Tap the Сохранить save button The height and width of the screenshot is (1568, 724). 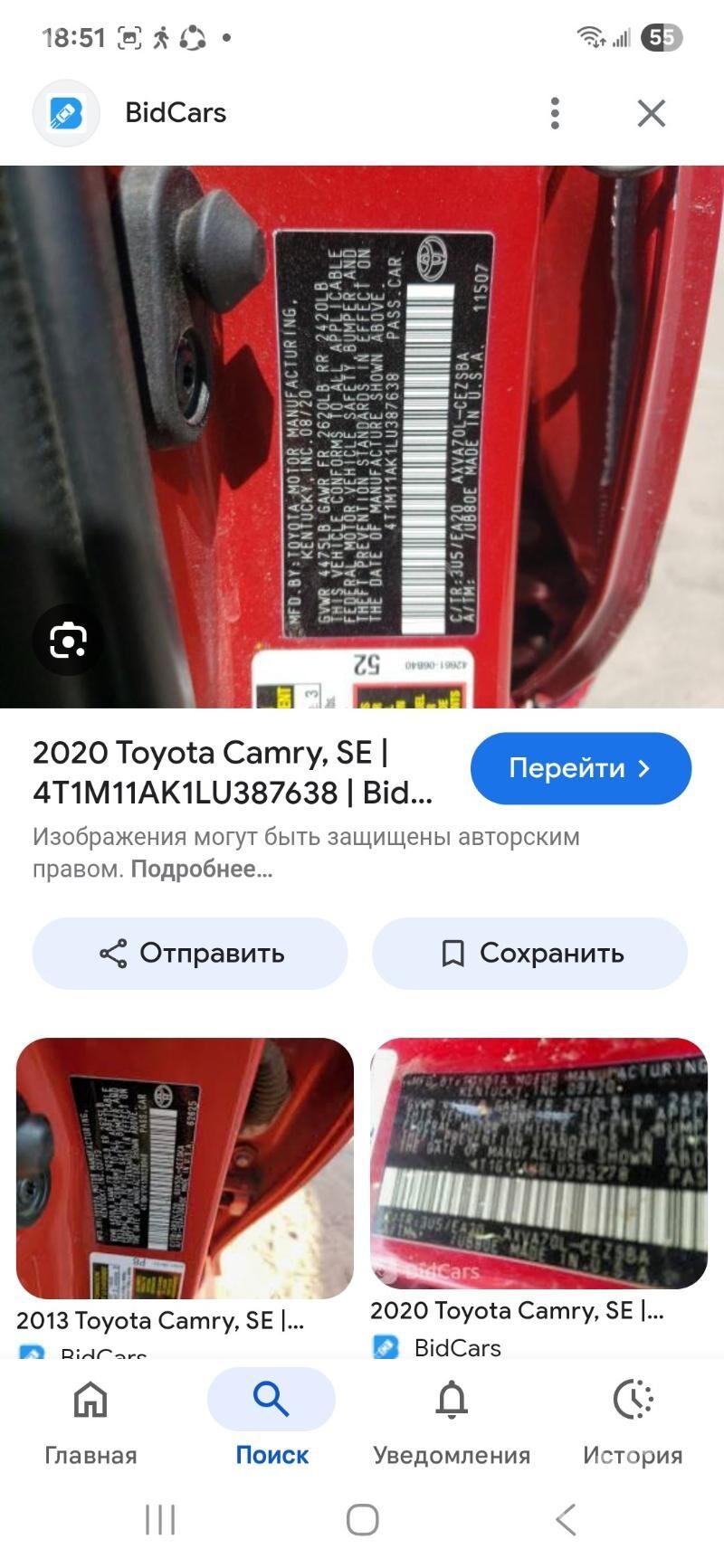coord(529,953)
